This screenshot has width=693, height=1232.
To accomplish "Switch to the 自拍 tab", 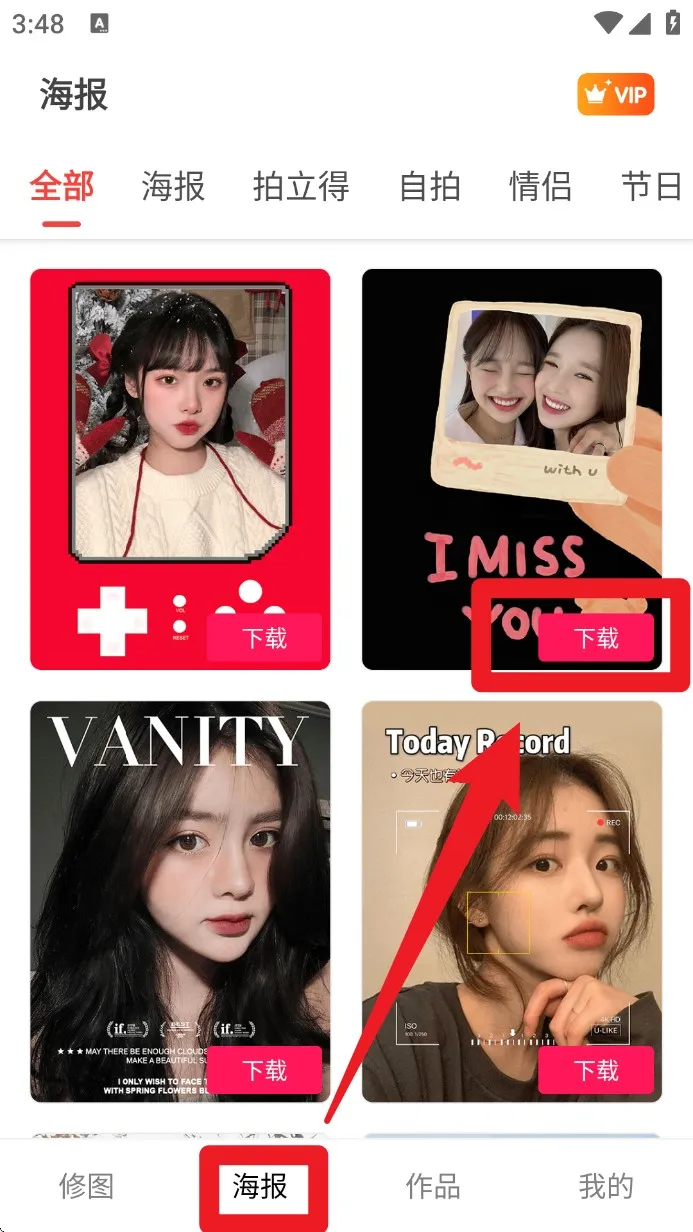I will point(429,186).
